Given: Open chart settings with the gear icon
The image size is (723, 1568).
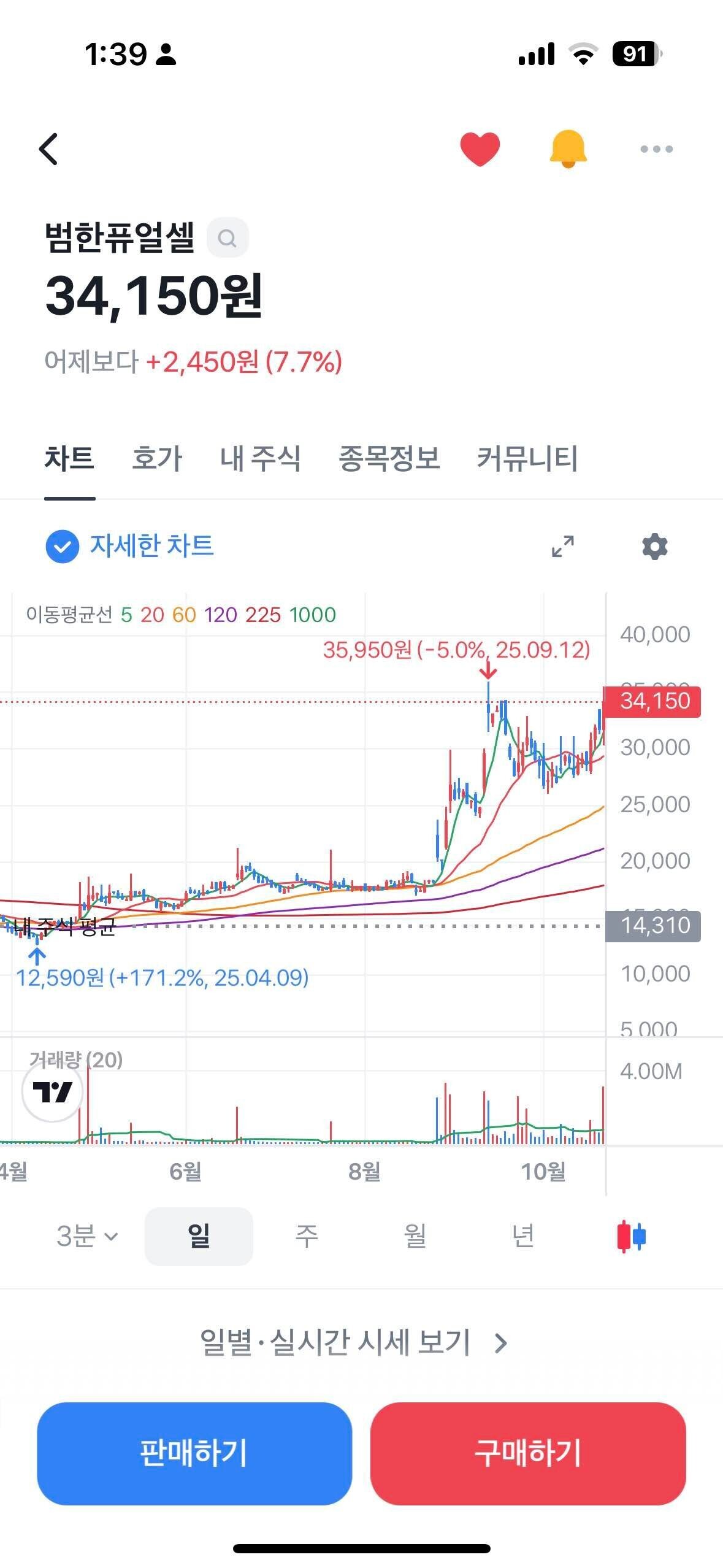Looking at the screenshot, I should (655, 547).
